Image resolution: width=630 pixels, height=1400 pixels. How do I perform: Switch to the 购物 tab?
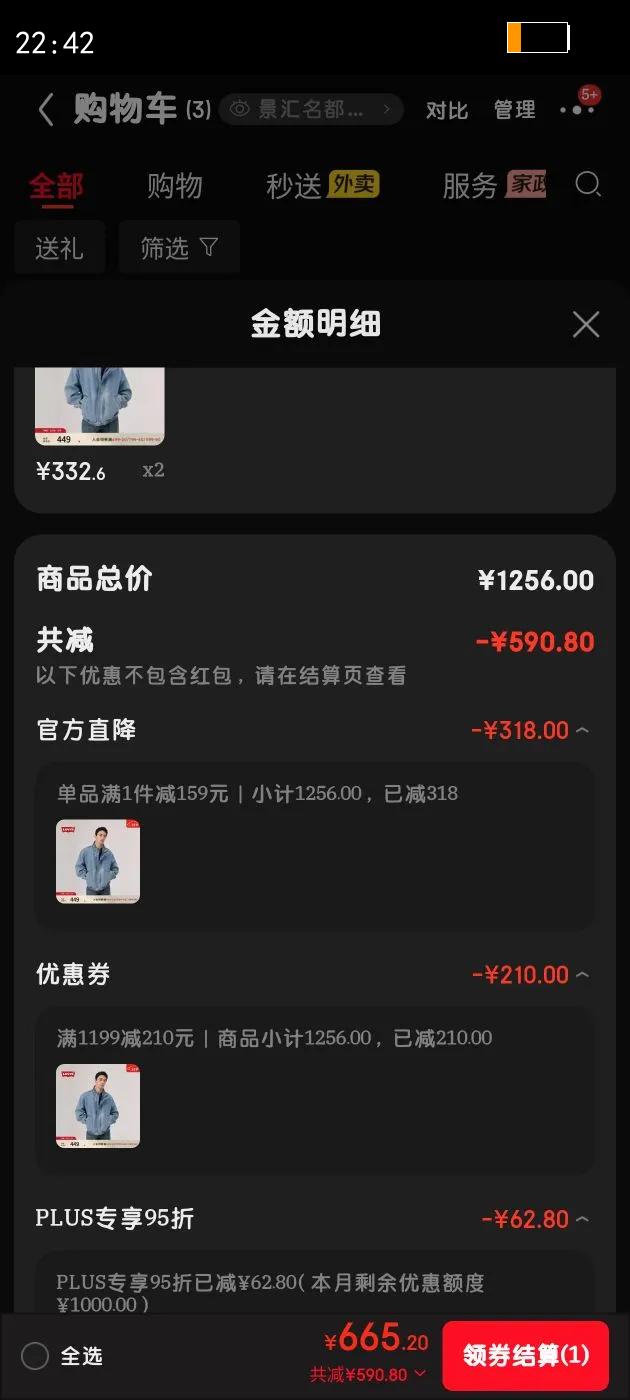(x=175, y=186)
